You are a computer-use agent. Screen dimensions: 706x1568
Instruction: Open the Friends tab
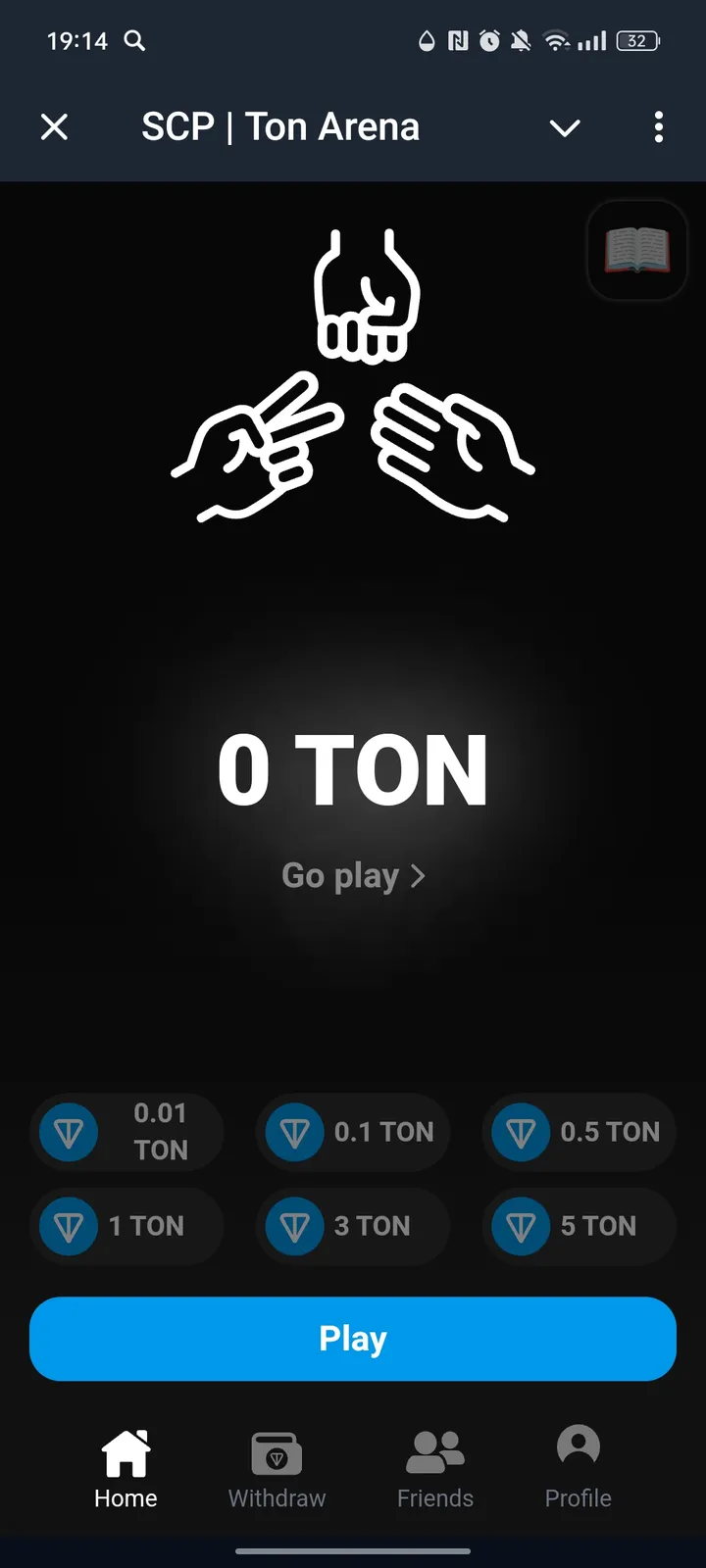point(435,1467)
